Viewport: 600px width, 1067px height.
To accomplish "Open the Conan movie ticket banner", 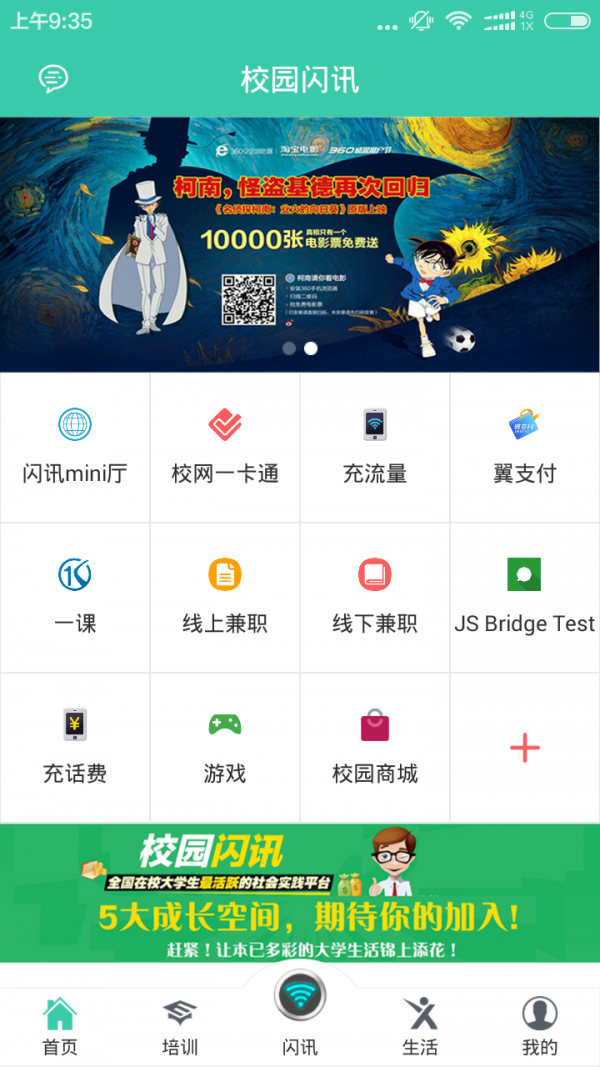I will [300, 244].
